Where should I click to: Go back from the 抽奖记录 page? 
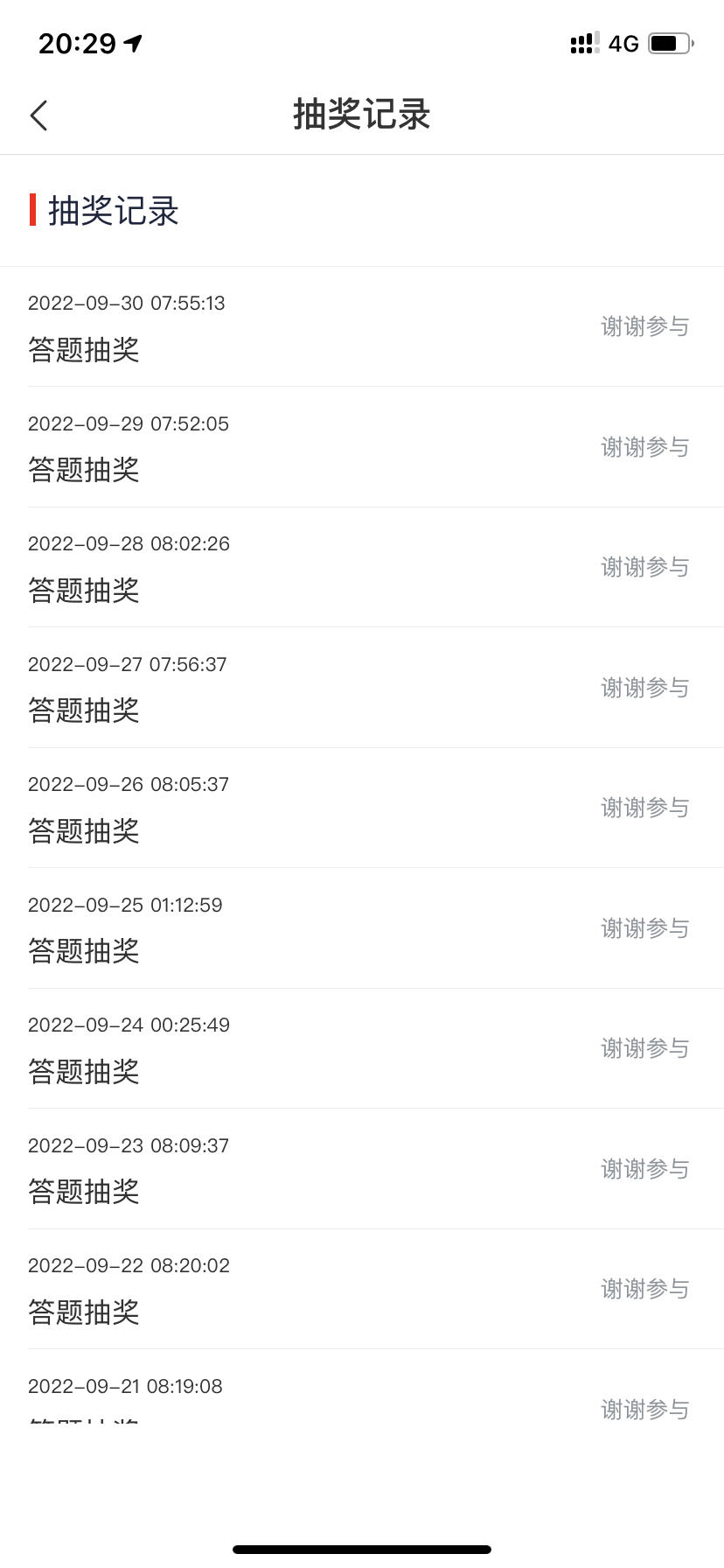[x=38, y=115]
